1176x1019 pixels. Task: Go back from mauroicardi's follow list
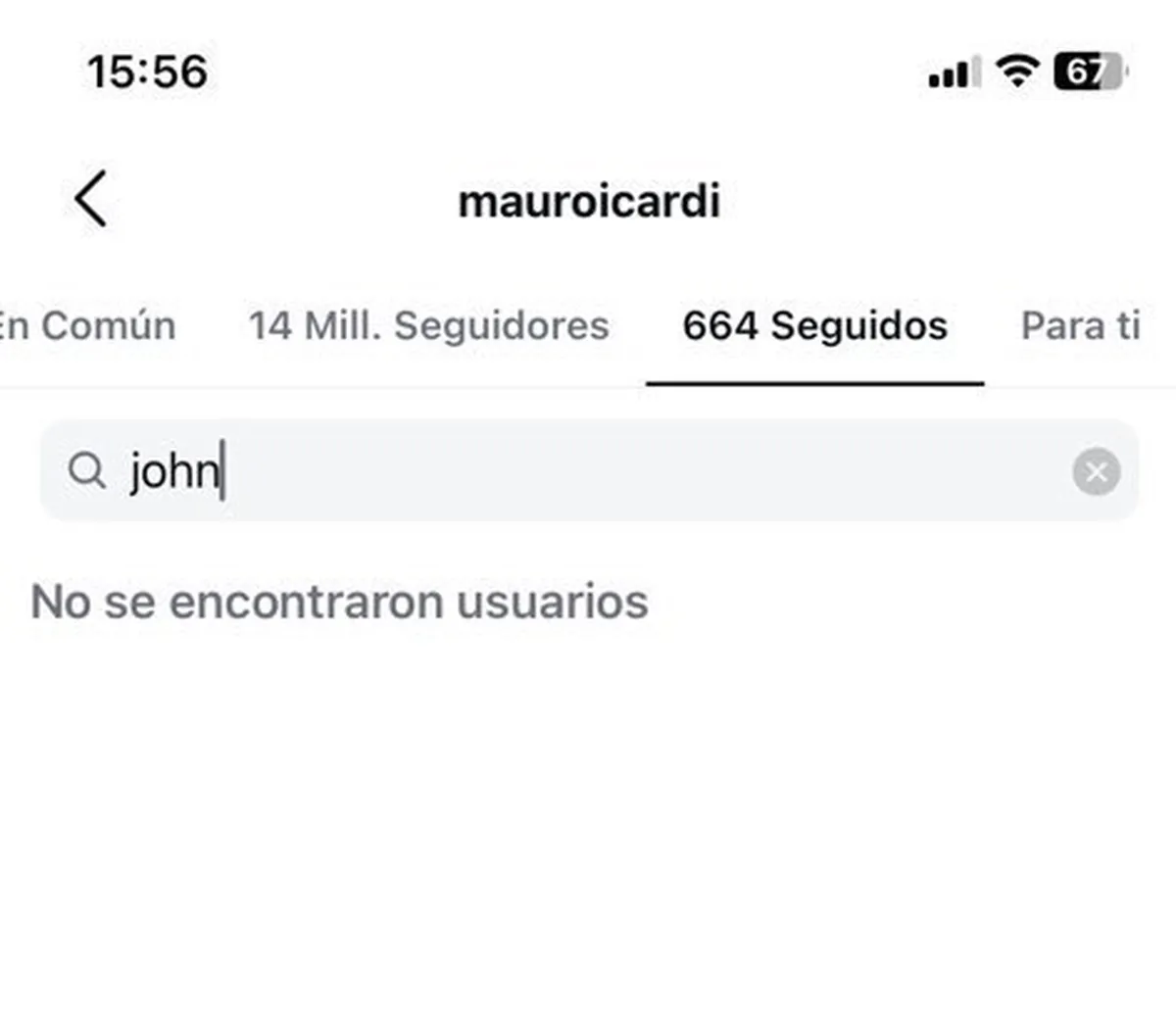tap(91, 199)
